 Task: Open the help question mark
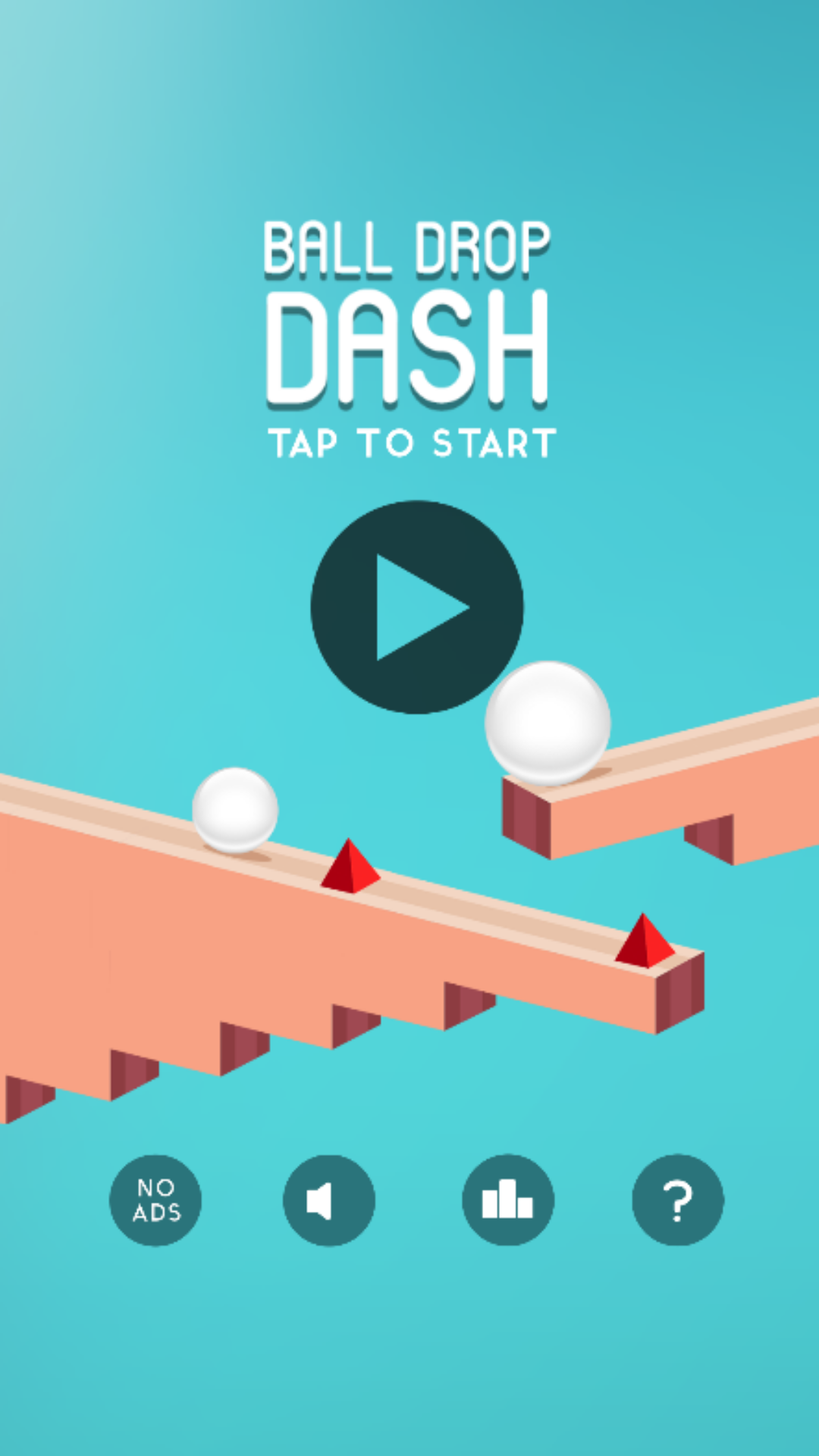tap(677, 1200)
